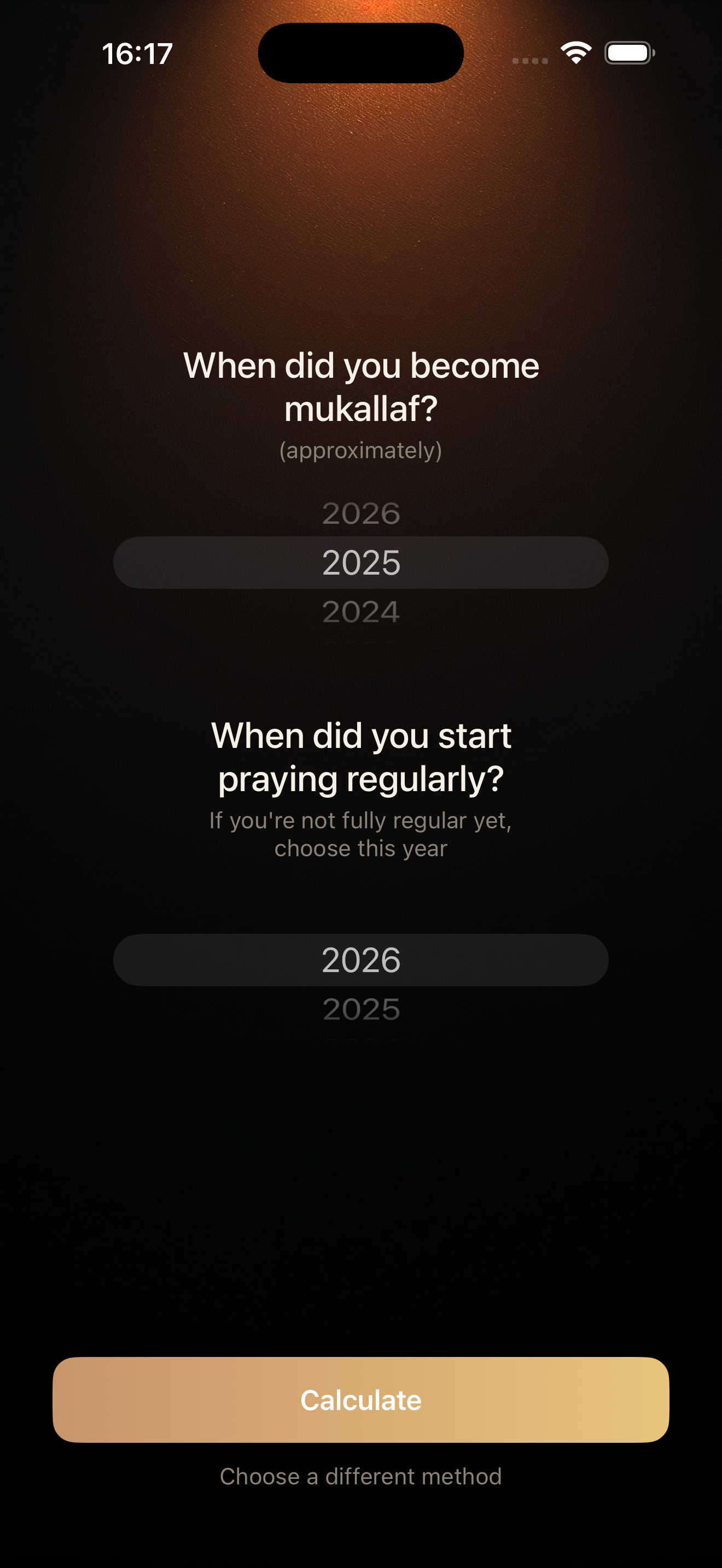722x1568 pixels.
Task: Tap the '(approximately)' subtitle text
Action: (360, 451)
